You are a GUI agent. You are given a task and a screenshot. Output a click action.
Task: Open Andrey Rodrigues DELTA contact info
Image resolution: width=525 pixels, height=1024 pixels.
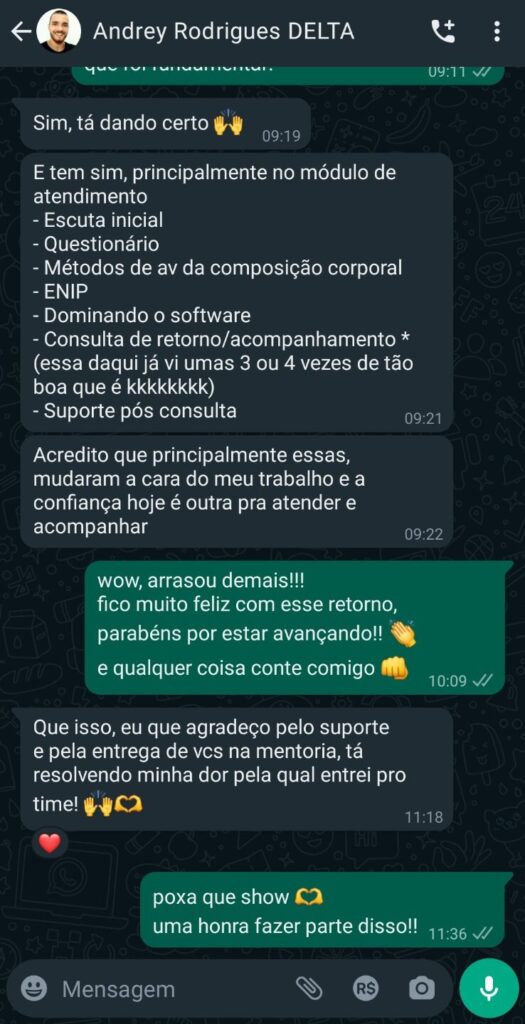(x=223, y=31)
